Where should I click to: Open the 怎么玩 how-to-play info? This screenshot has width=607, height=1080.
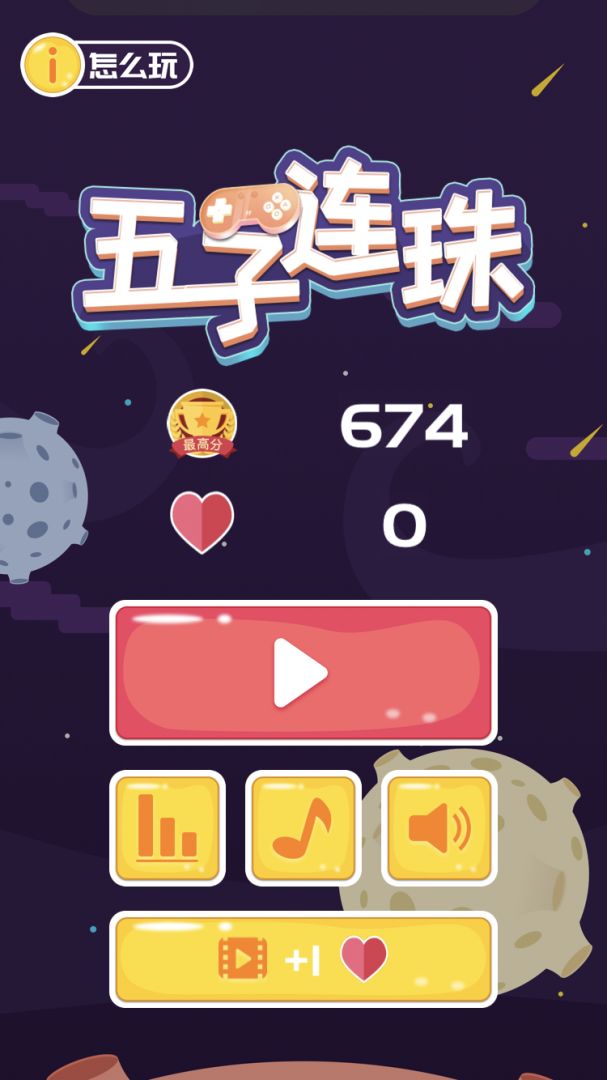pyautogui.click(x=107, y=66)
